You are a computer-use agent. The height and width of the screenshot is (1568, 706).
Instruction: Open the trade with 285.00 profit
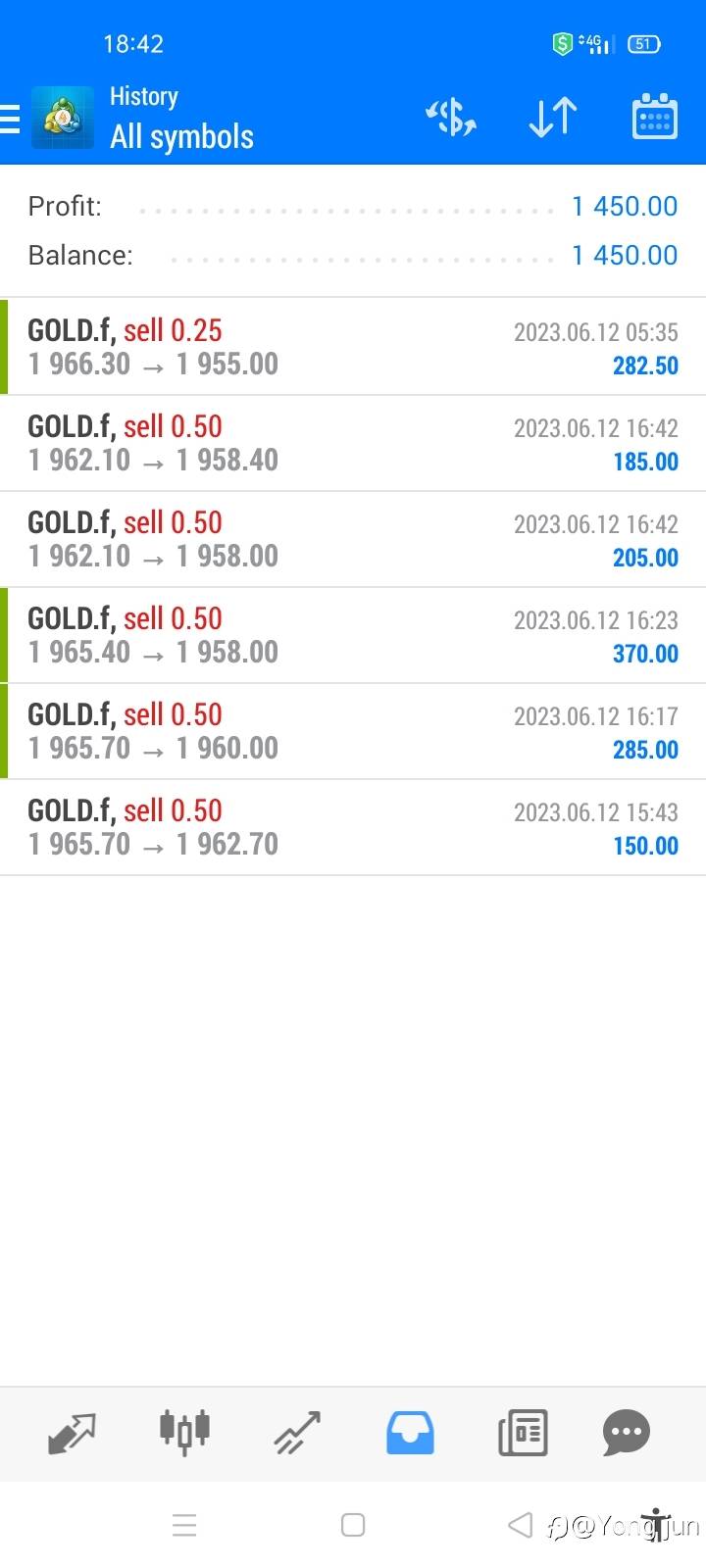pos(353,731)
